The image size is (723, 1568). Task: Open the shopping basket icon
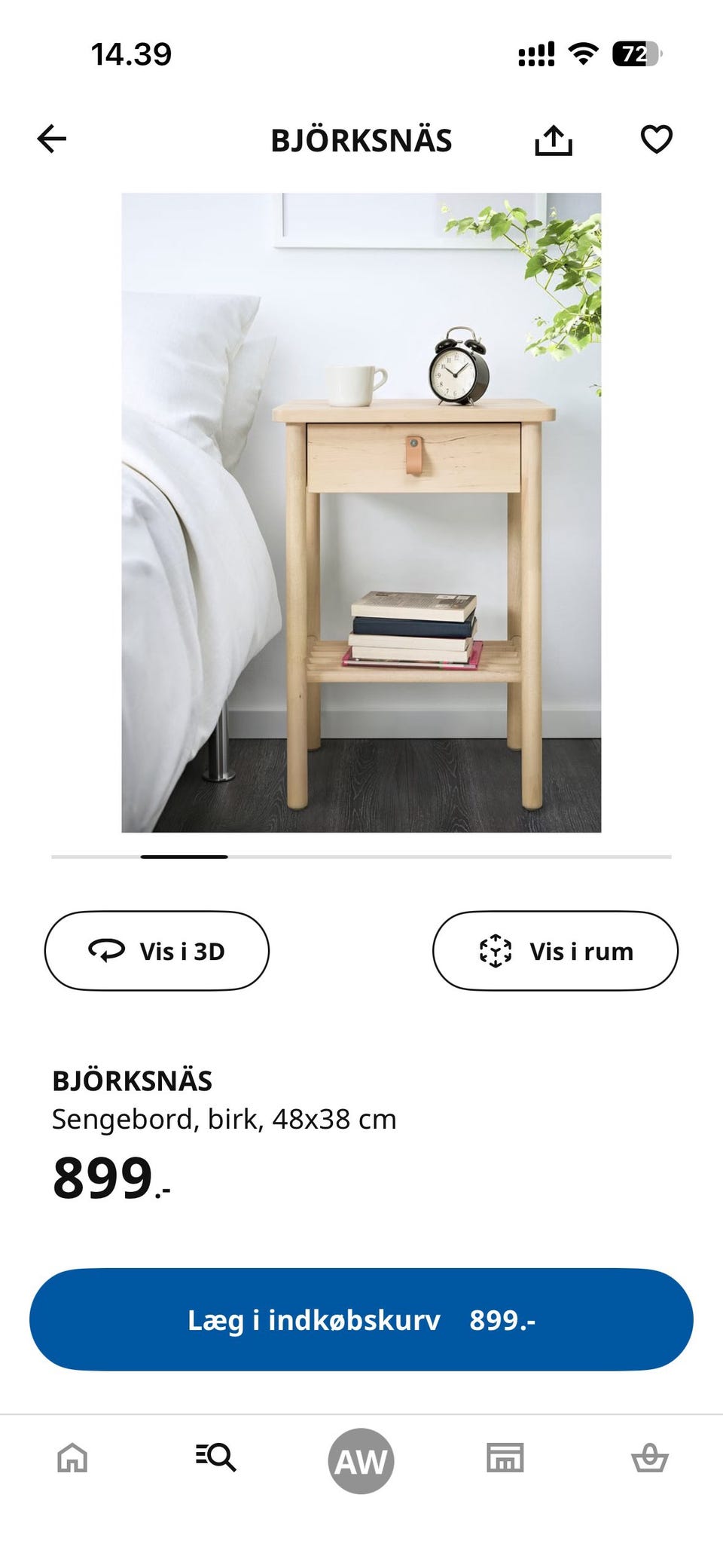(651, 1459)
